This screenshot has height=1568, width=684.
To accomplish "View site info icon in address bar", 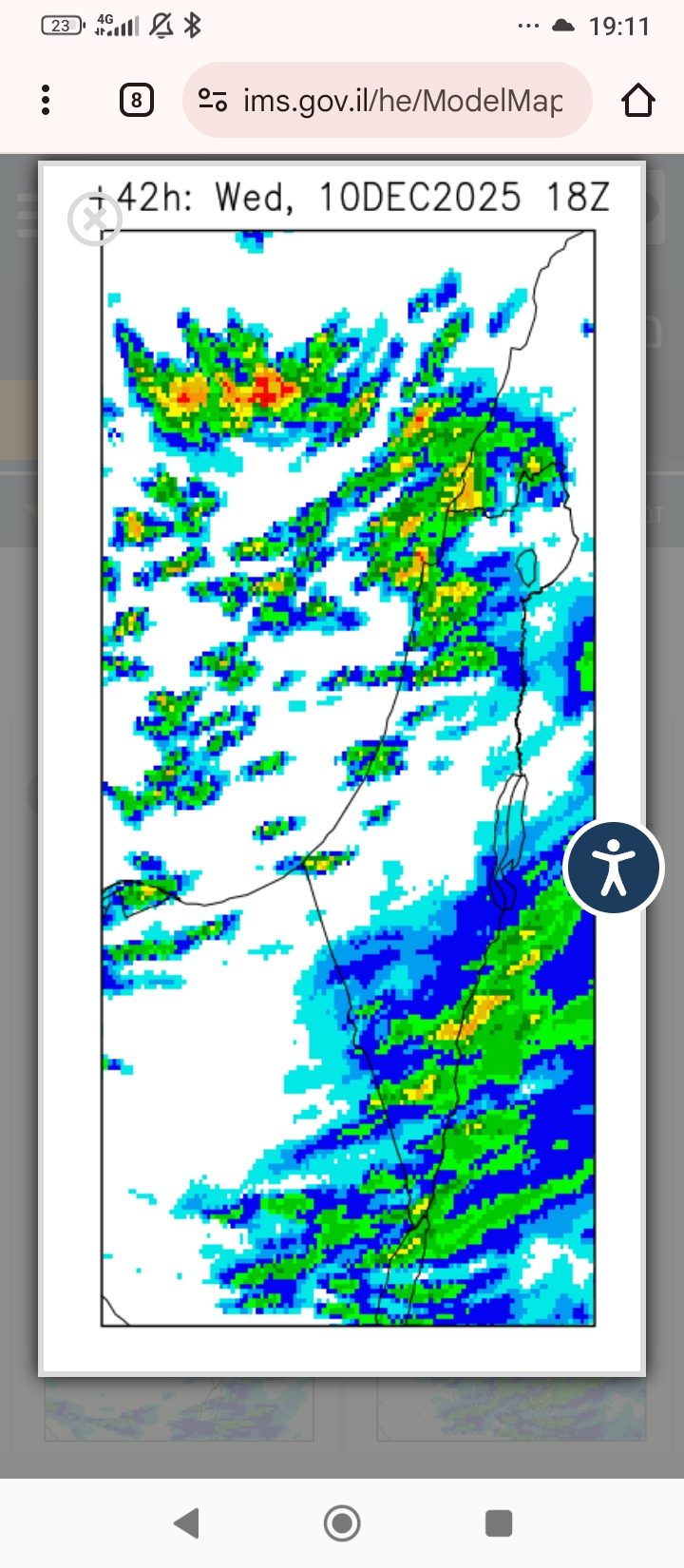I will (212, 100).
